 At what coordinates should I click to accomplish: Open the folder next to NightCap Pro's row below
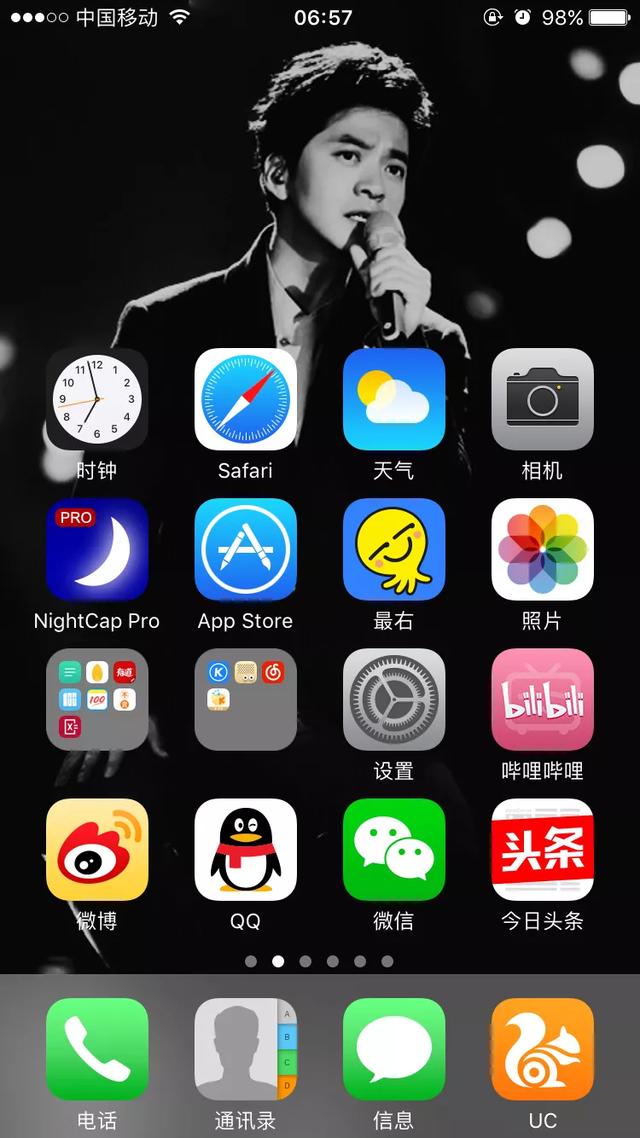tap(97, 699)
